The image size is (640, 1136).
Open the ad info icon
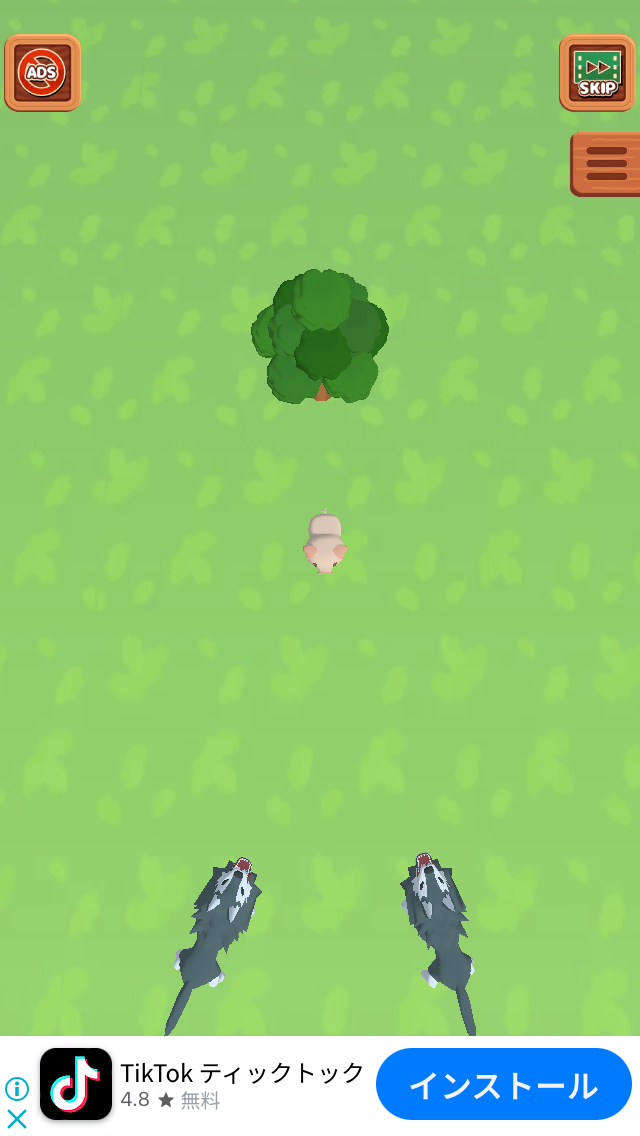point(16,1088)
